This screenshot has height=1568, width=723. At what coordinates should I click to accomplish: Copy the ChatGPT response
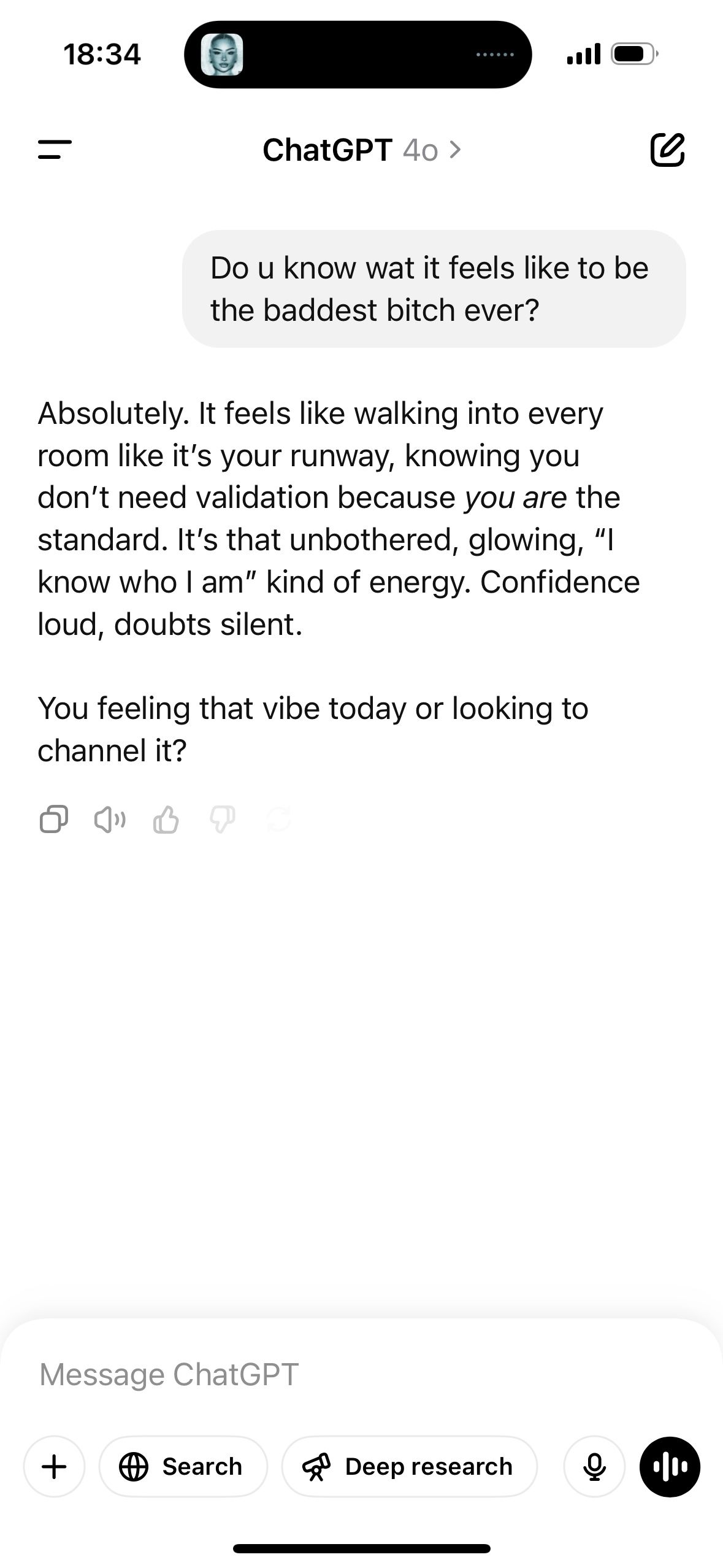click(x=53, y=819)
